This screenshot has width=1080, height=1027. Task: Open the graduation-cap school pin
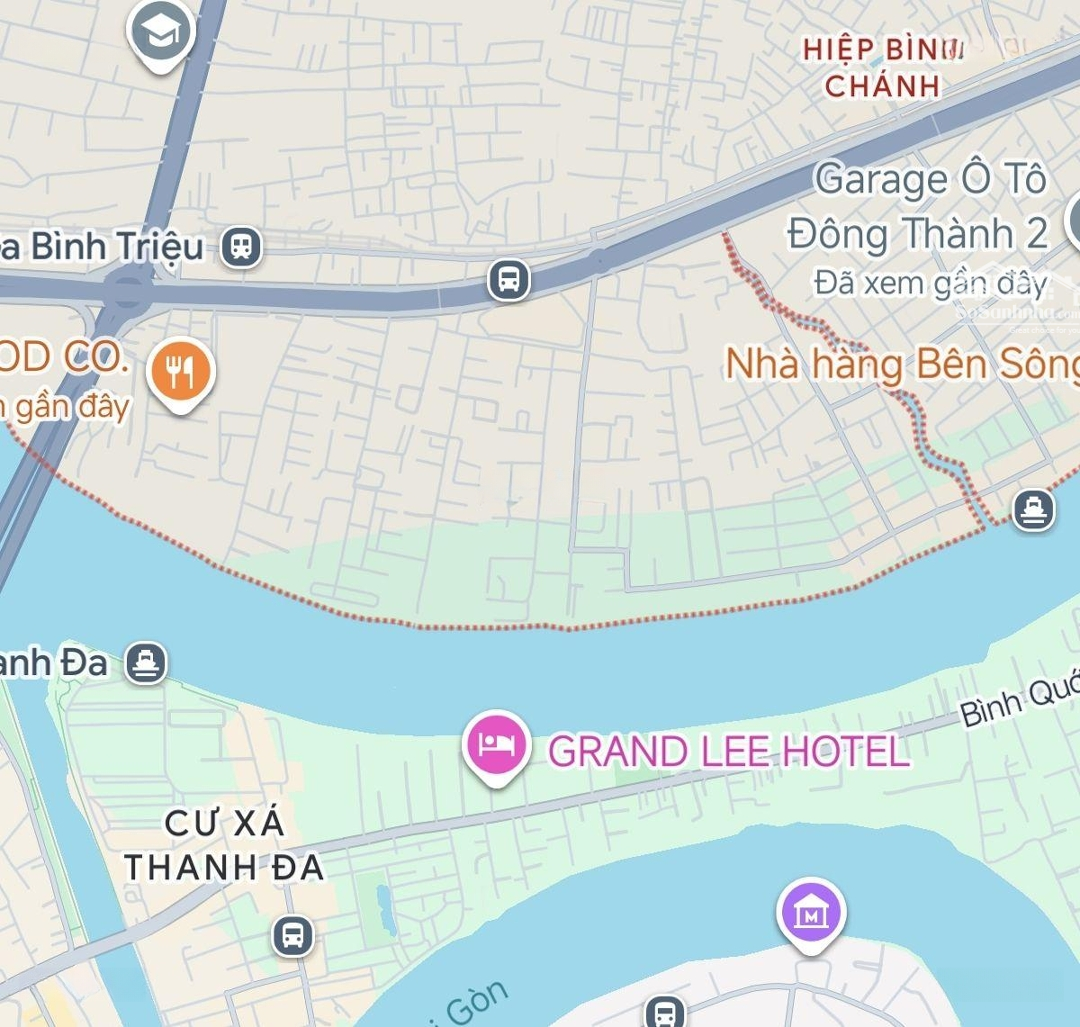[160, 33]
